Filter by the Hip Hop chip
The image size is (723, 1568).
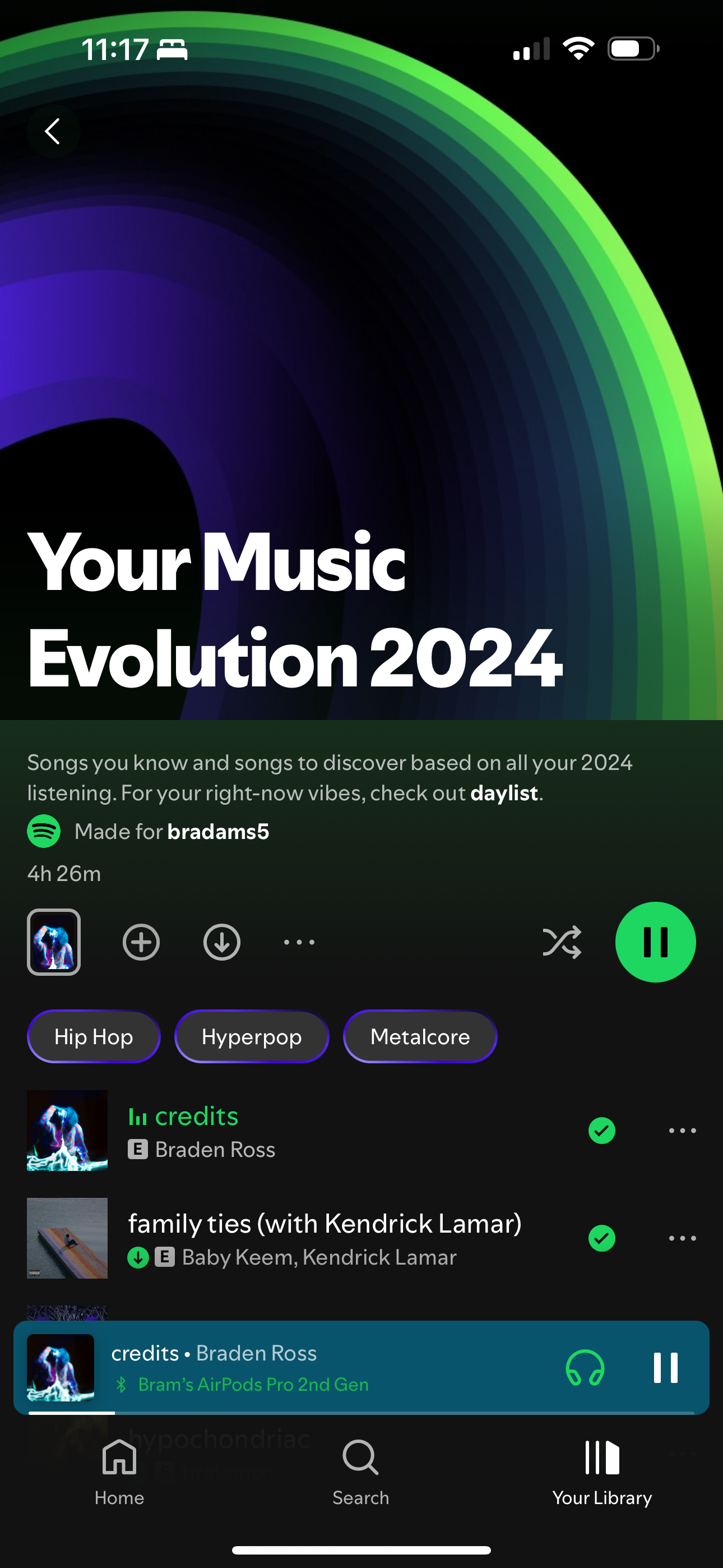(x=94, y=1036)
